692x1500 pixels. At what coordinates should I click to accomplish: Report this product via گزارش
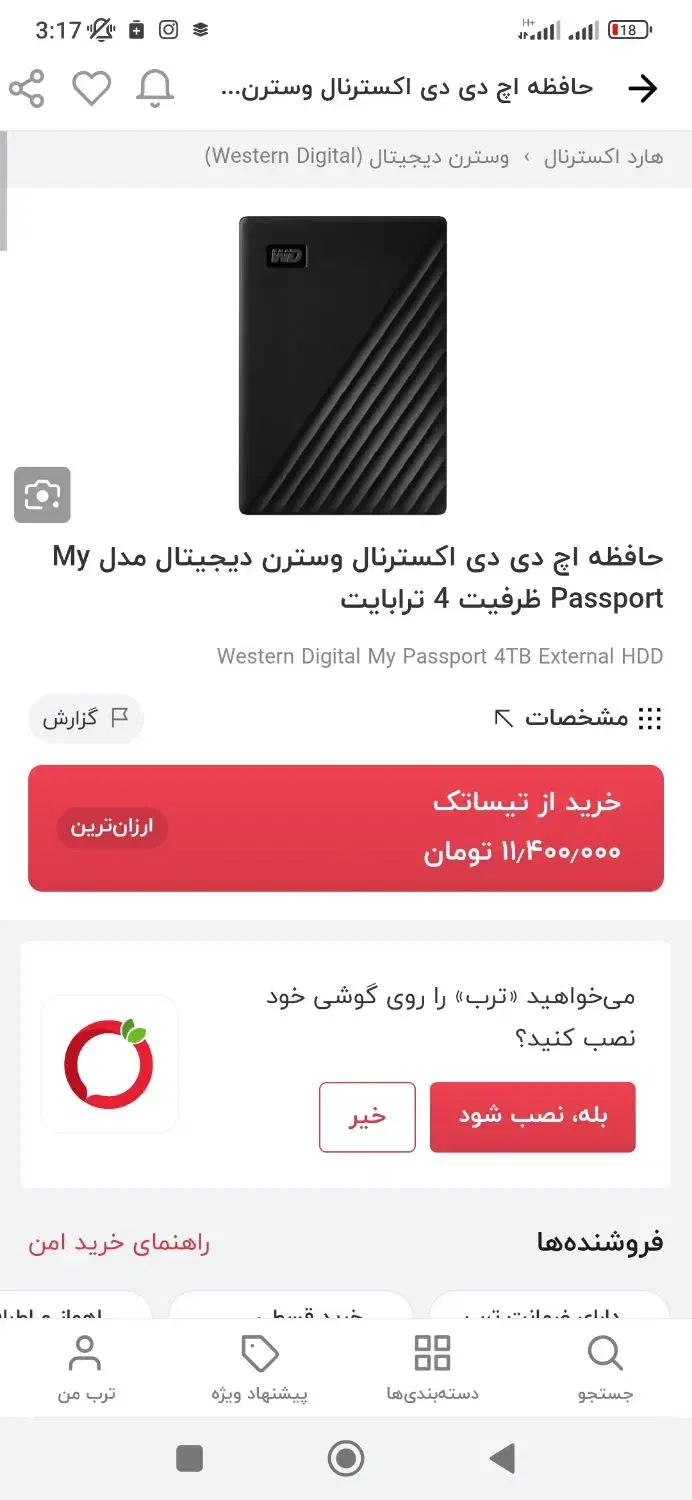(85, 718)
